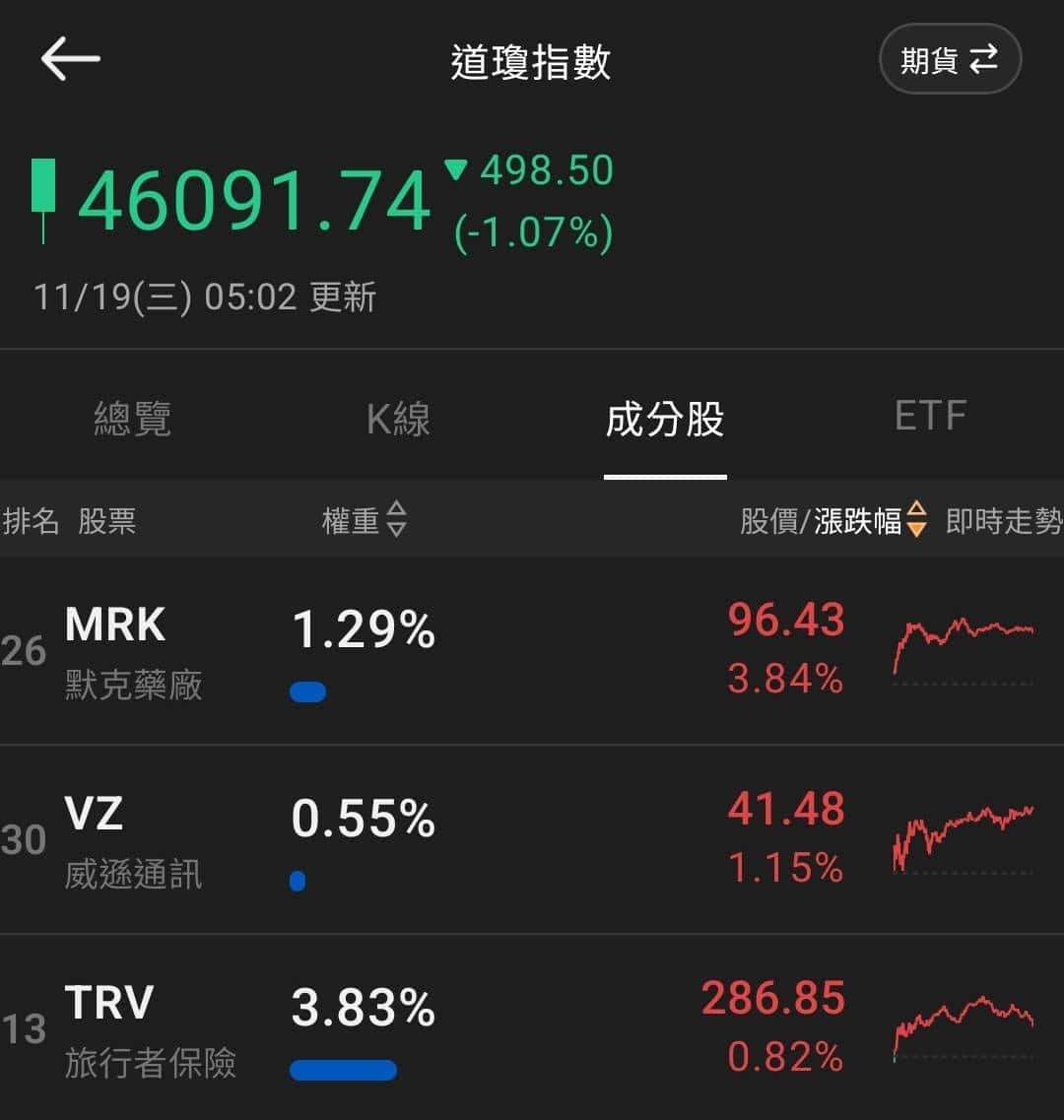
Task: Open sorting options on 即時走勢 header
Action: pos(1003,522)
